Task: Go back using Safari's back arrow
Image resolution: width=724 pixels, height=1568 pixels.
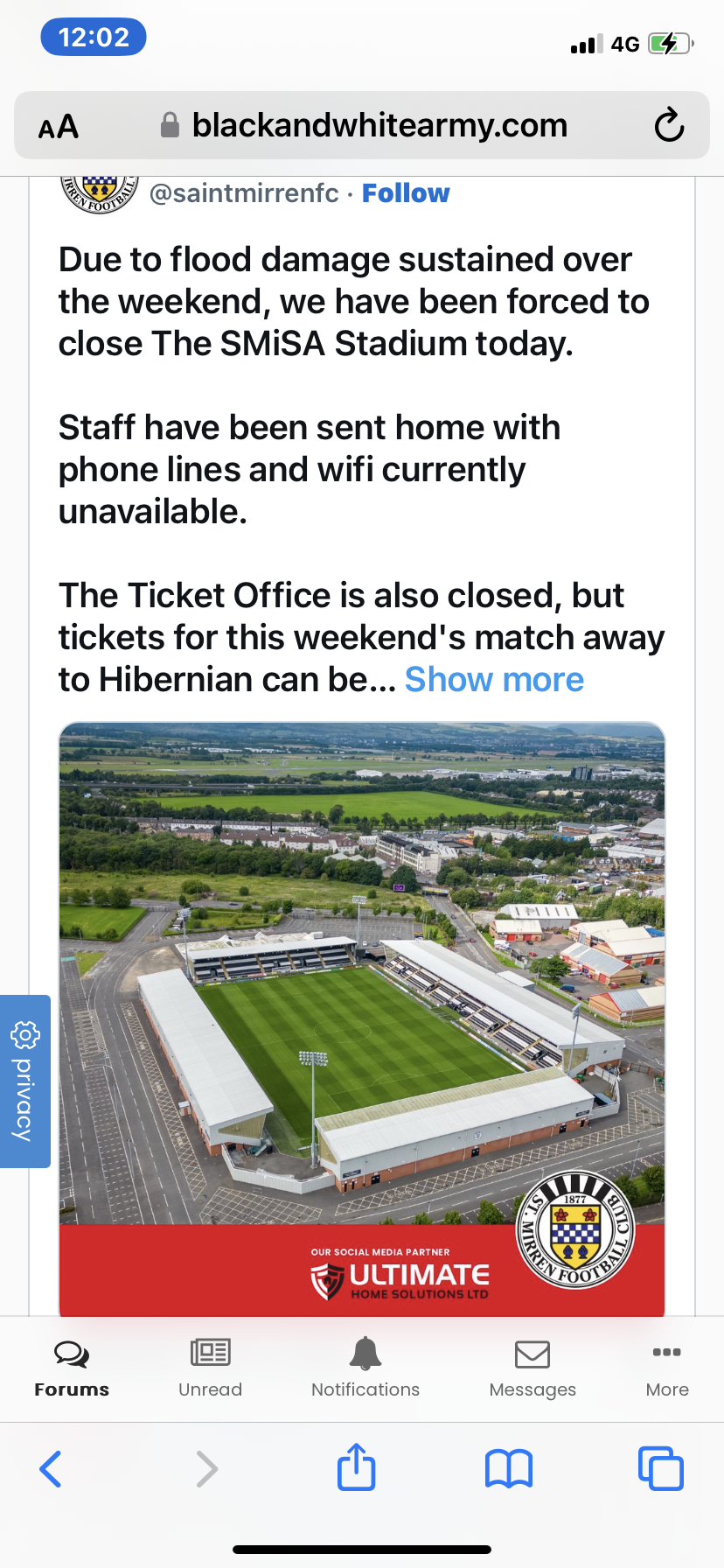Action: pyautogui.click(x=52, y=1468)
